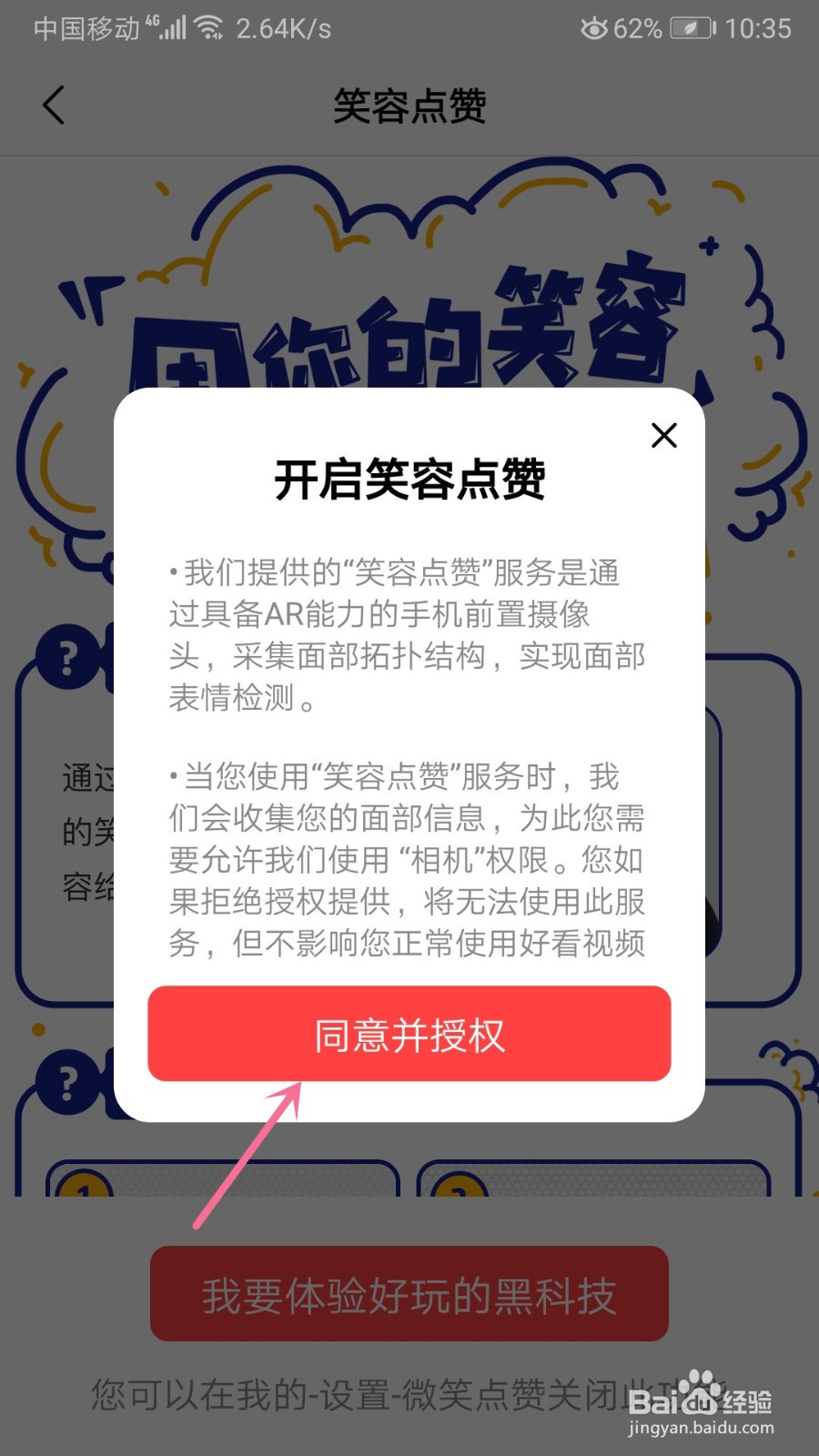Screen dimensions: 819x1456
Task: Tap 同意并授权 to authorize camera access
Action: [x=409, y=1034]
